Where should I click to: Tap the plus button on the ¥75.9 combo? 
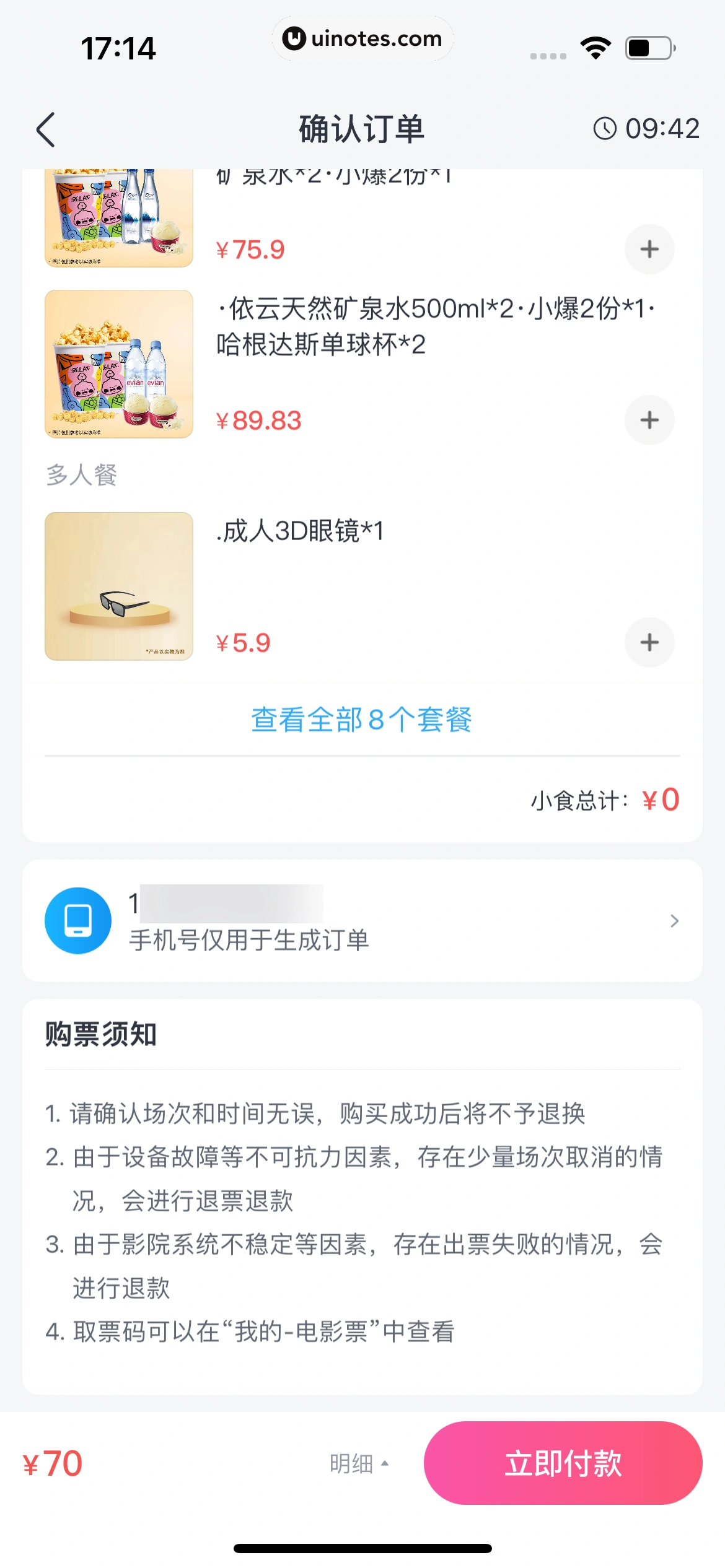(x=649, y=250)
